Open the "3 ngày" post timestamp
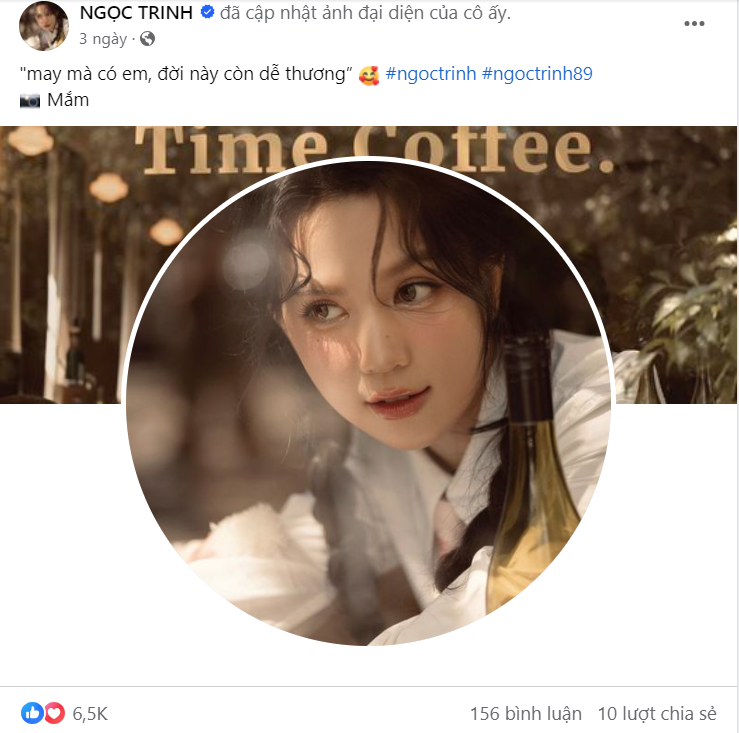 tap(103, 39)
